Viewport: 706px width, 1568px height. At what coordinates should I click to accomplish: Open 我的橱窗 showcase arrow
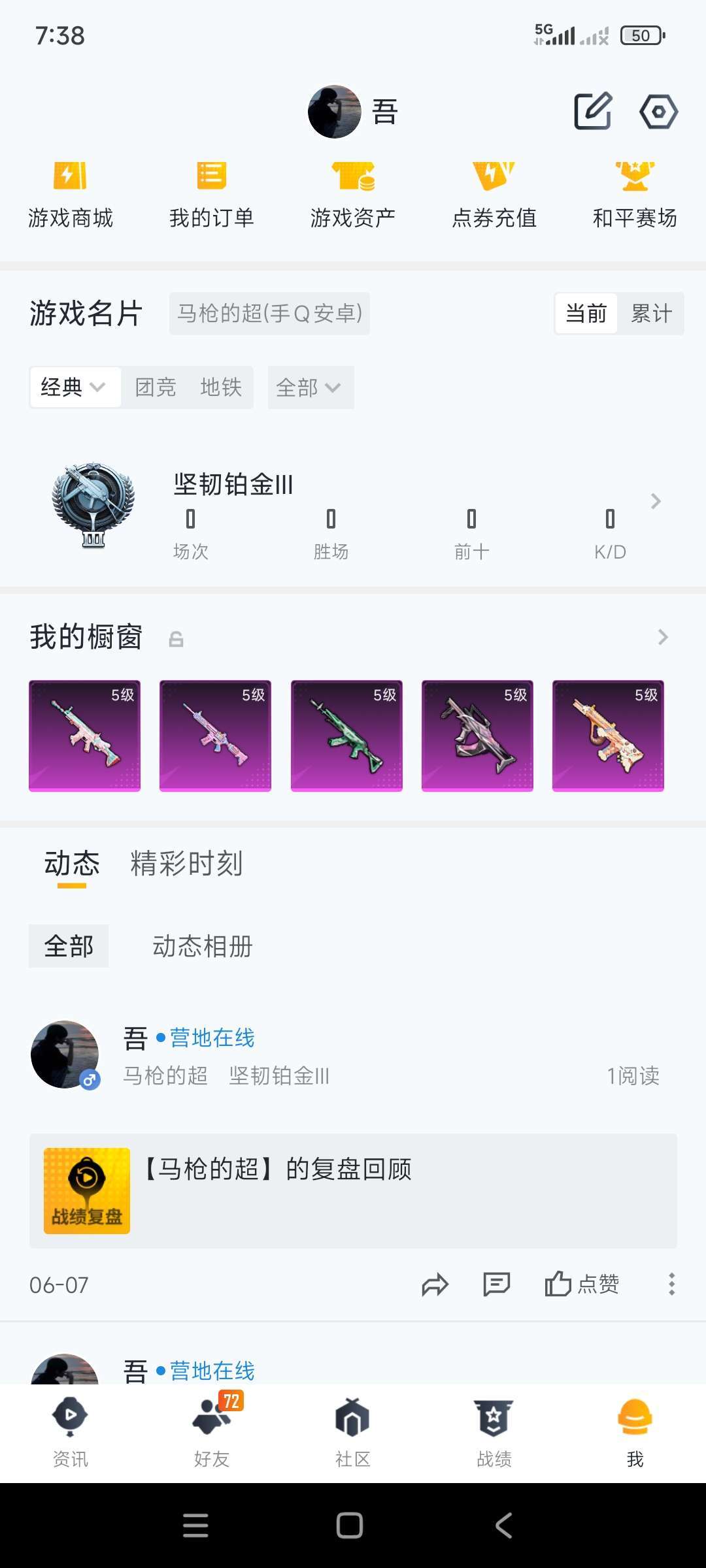coord(663,637)
